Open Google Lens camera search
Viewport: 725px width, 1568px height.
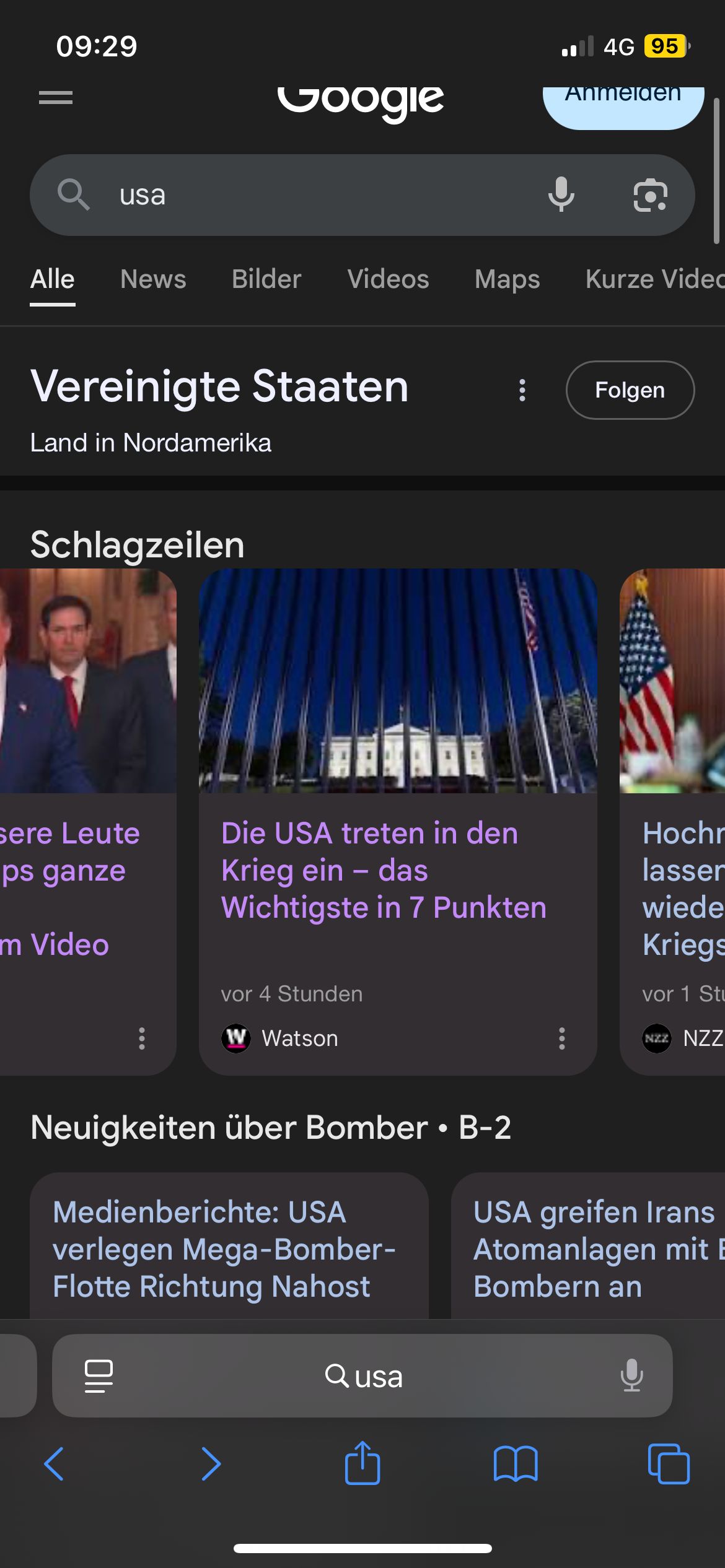tap(650, 195)
